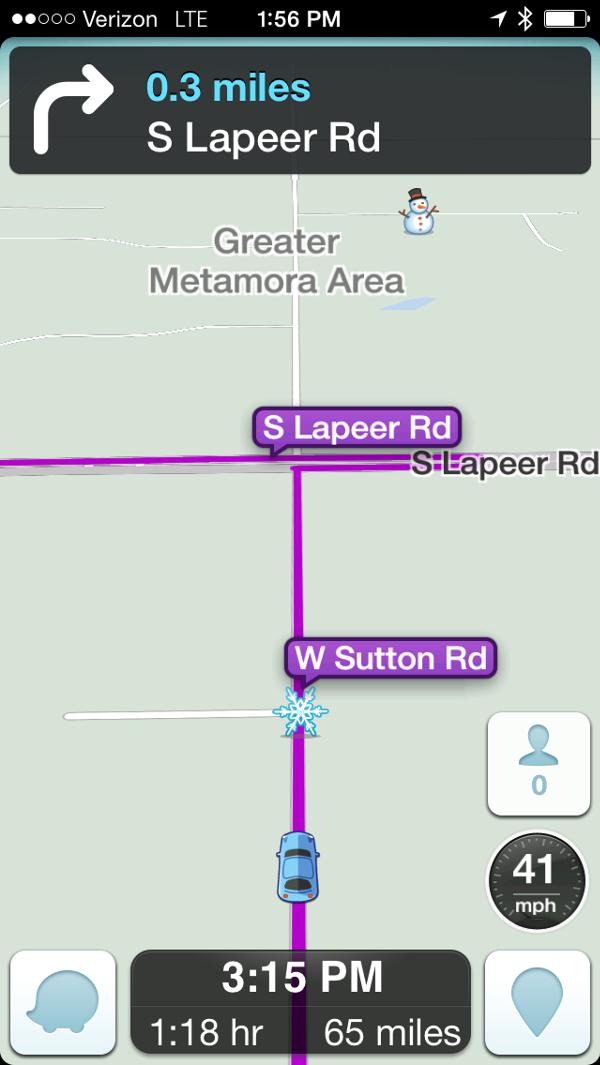
Task: Tap the snowflake marker on the route
Action: coord(300,712)
